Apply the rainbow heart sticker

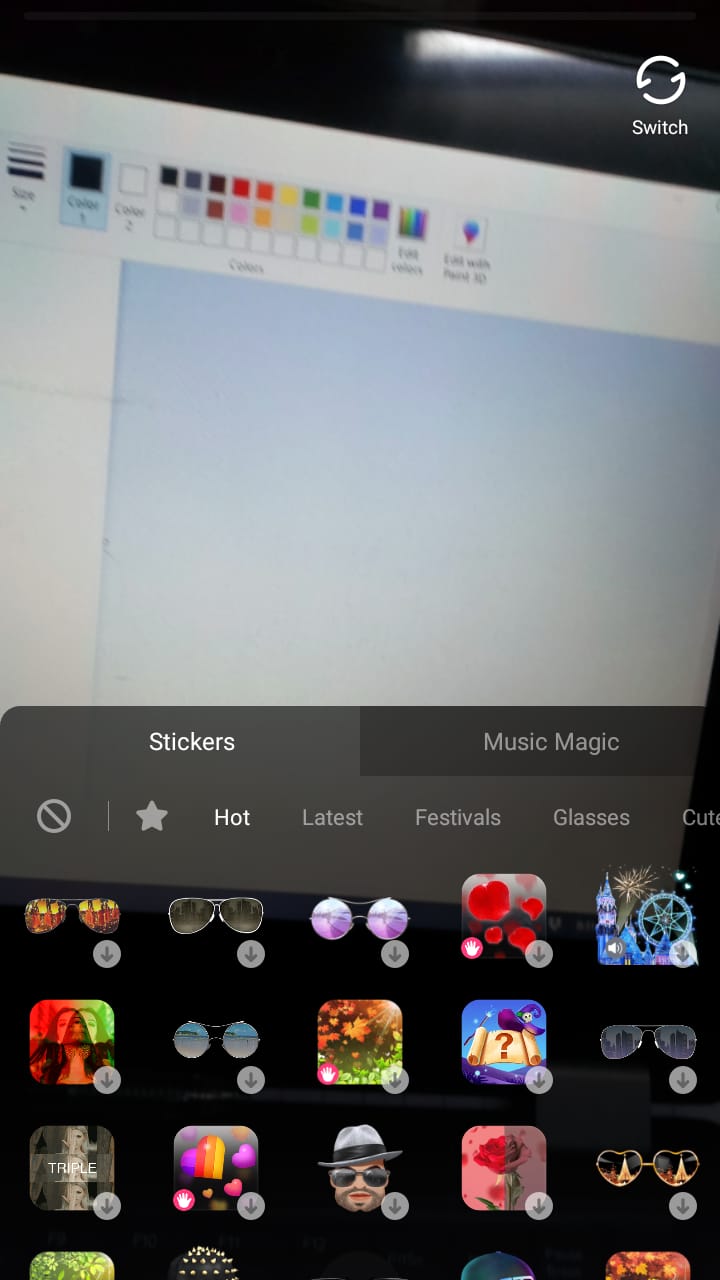tap(216, 1168)
